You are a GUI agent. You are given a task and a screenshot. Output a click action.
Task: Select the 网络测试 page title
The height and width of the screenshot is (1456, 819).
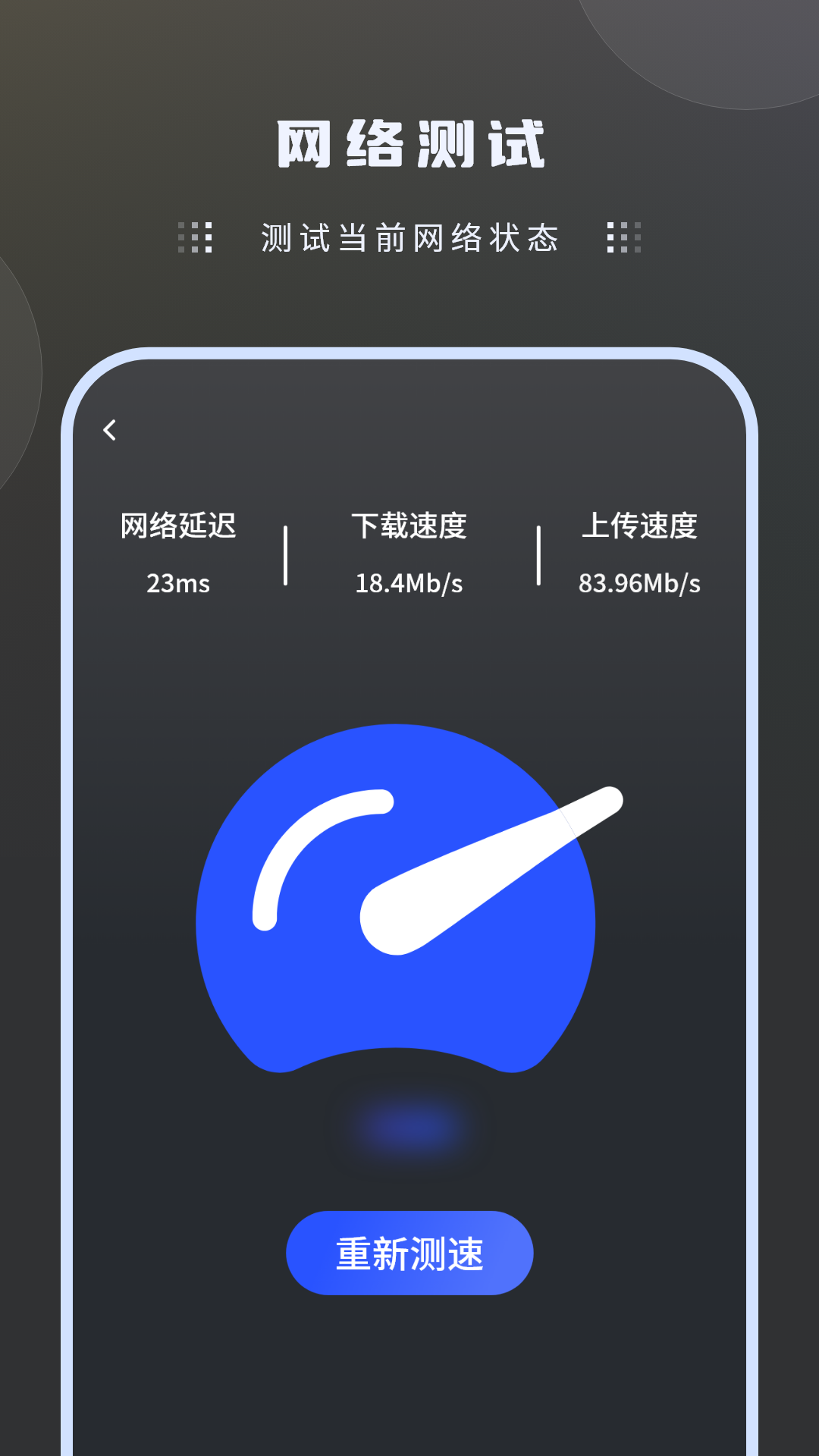tap(409, 143)
